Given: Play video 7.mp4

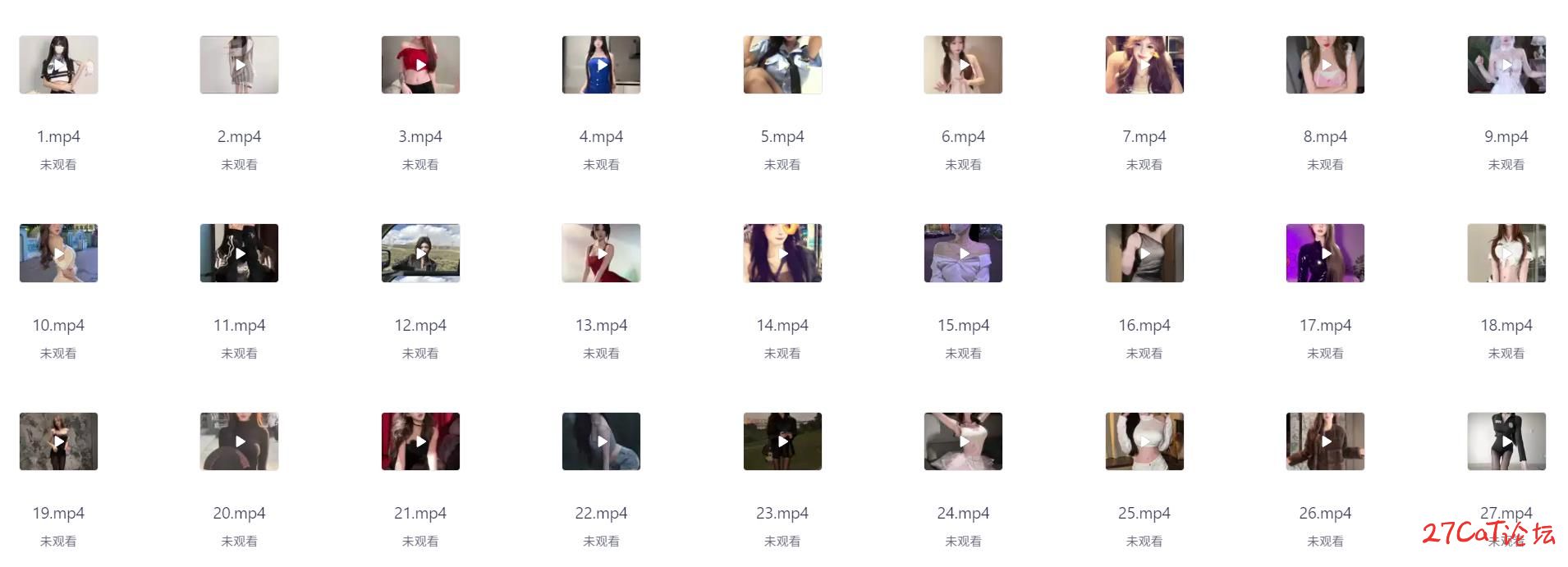Looking at the screenshot, I should 1144,65.
